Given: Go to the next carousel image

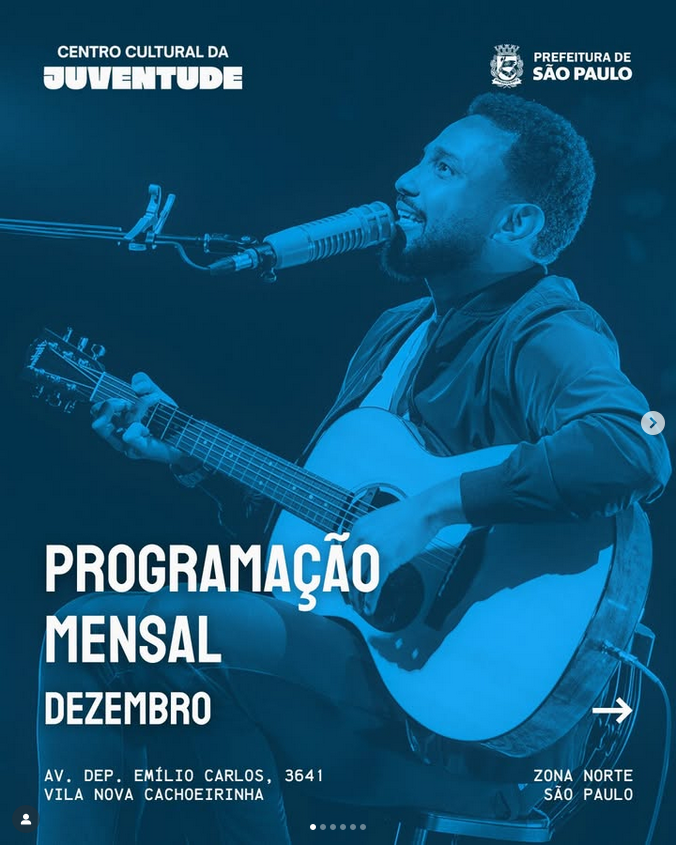Looking at the screenshot, I should [x=652, y=423].
